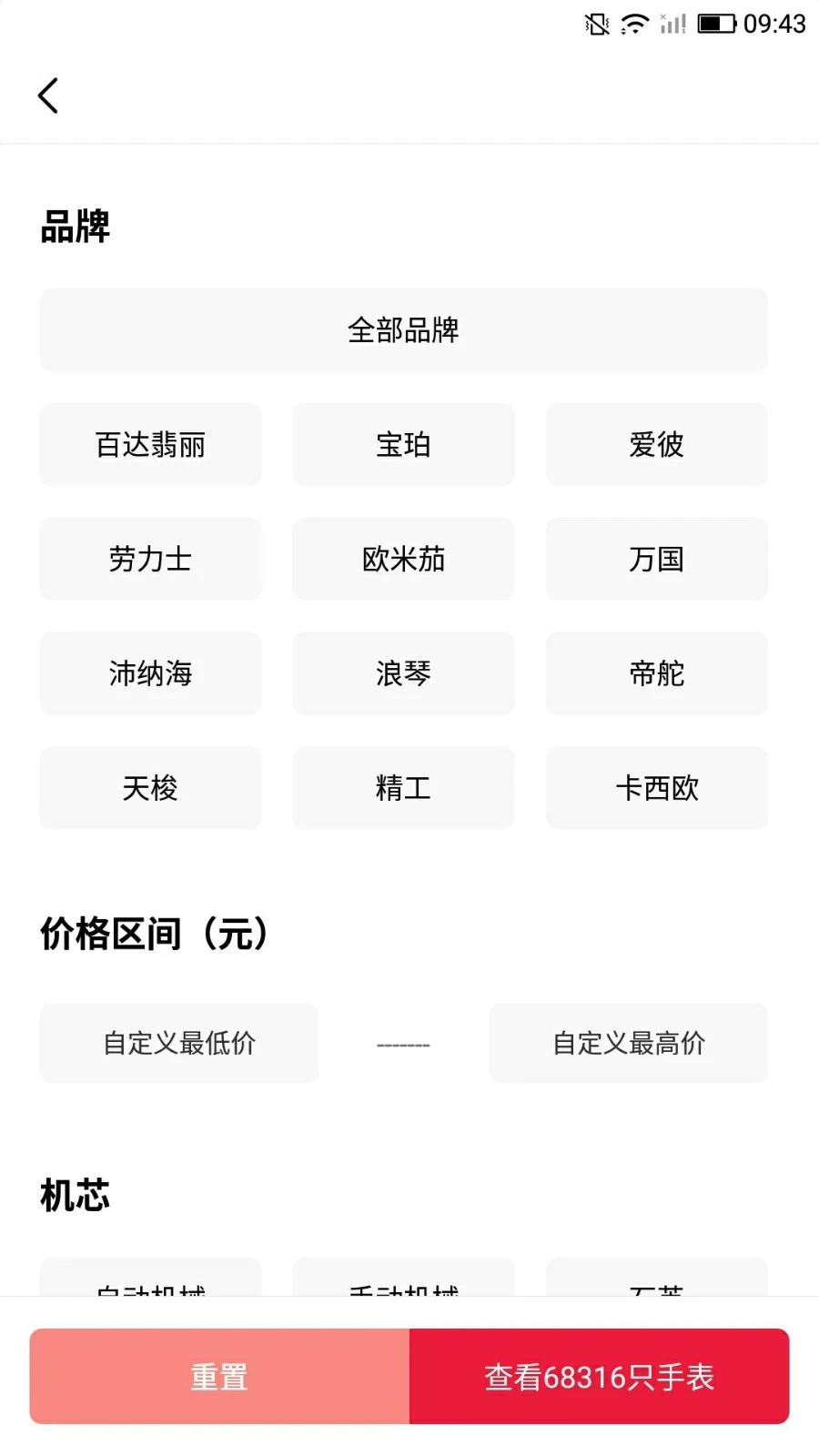Select the 沛纳海 brand chip
Image resolution: width=819 pixels, height=1456 pixels.
(x=150, y=674)
